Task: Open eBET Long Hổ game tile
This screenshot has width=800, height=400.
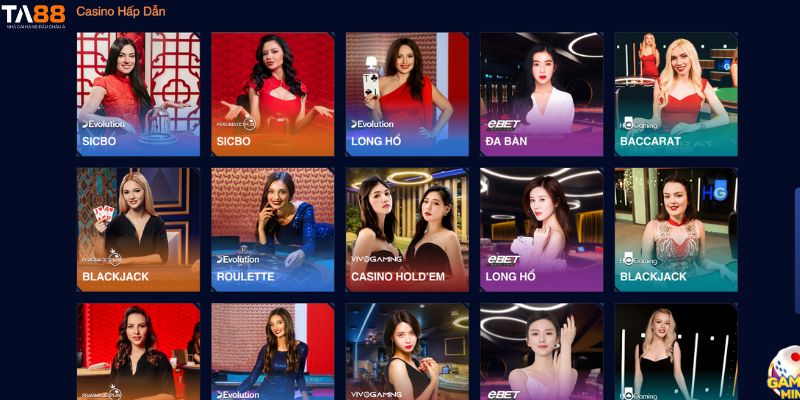Action: (x=541, y=229)
